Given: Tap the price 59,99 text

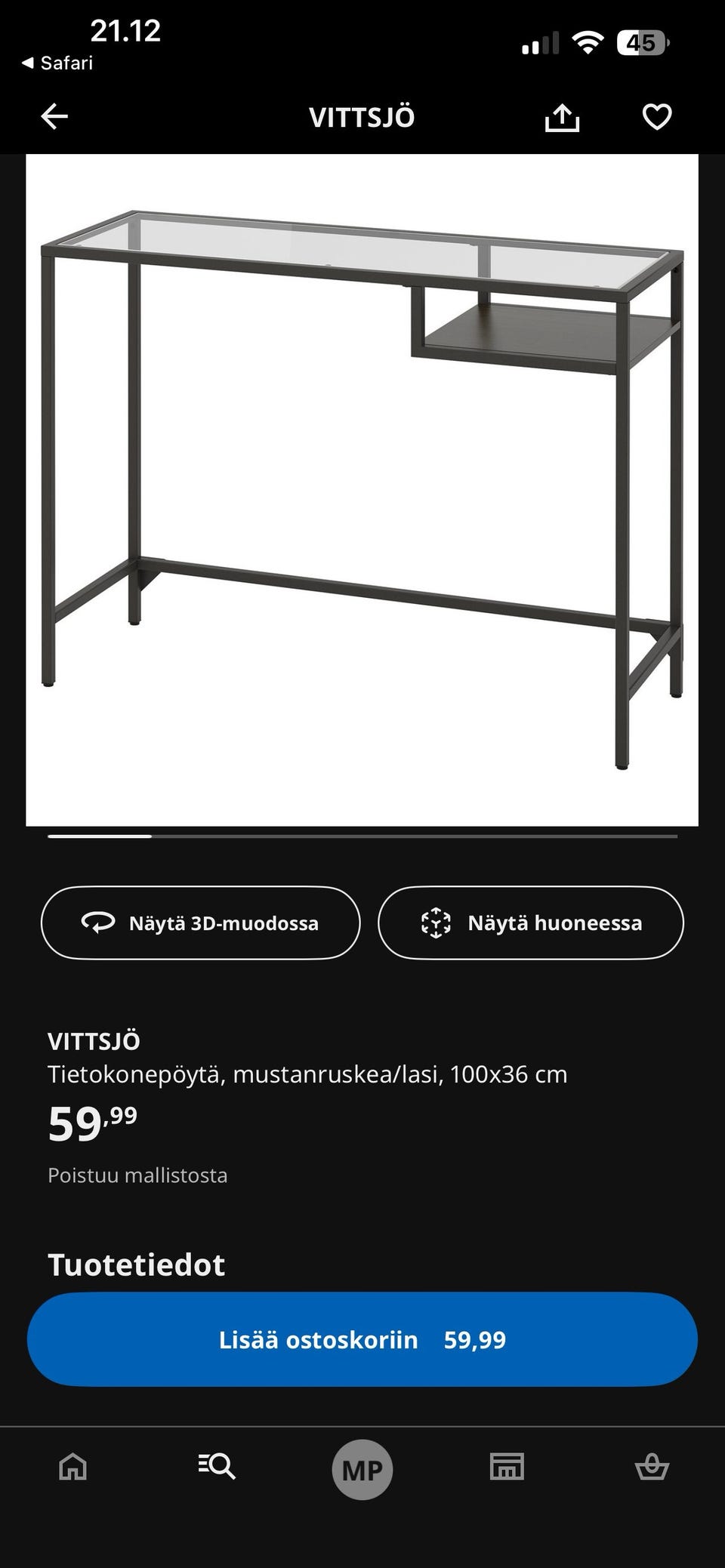Looking at the screenshot, I should click(91, 1124).
